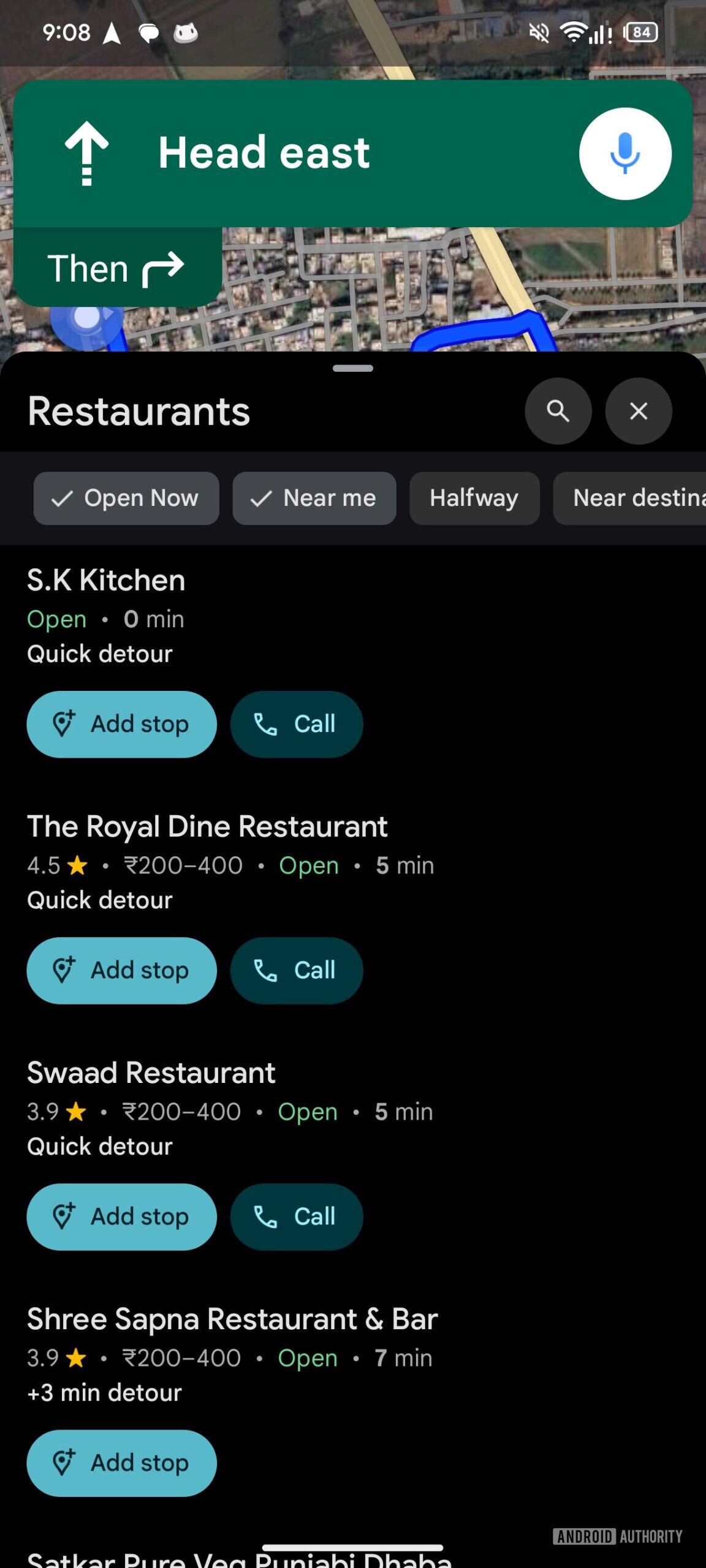Close the Restaurants panel
Image resolution: width=706 pixels, height=1568 pixels.
click(639, 411)
